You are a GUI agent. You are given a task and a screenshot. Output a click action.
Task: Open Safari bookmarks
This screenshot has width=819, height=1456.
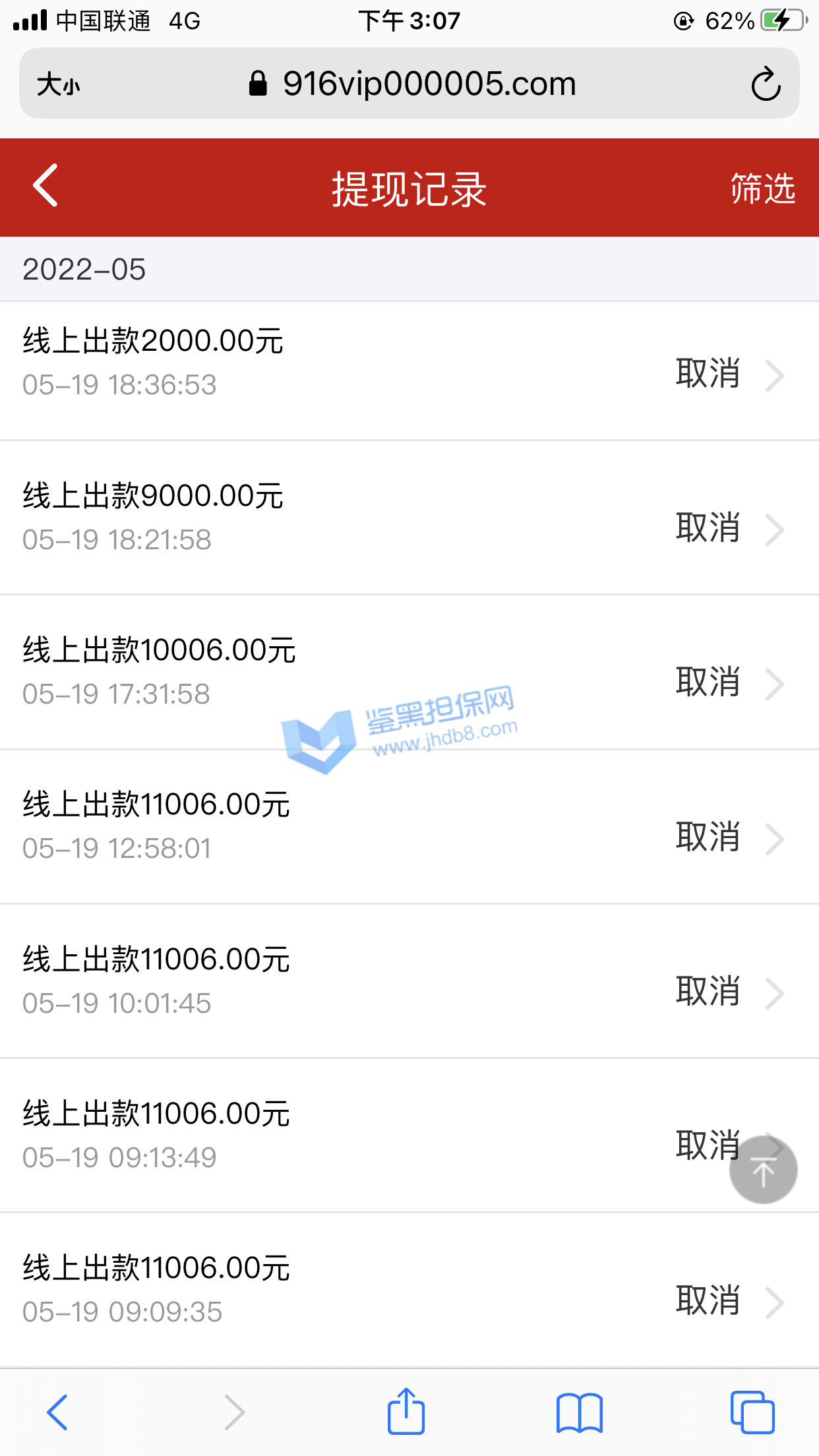[x=579, y=1412]
